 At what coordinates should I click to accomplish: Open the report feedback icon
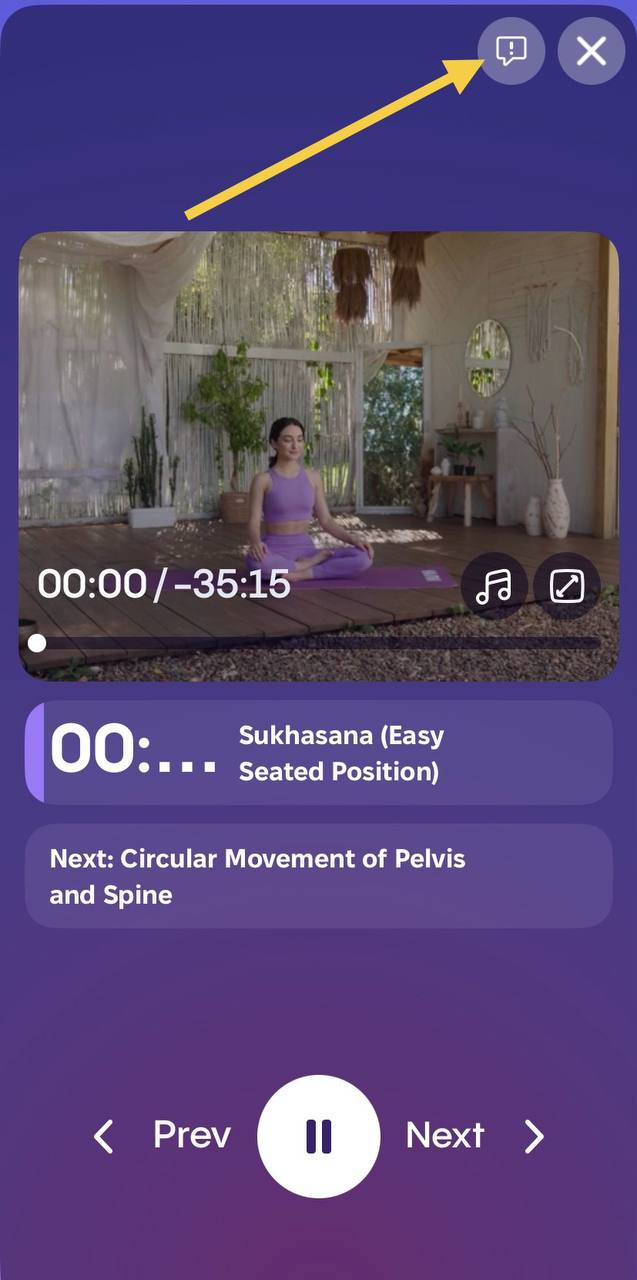coord(511,51)
